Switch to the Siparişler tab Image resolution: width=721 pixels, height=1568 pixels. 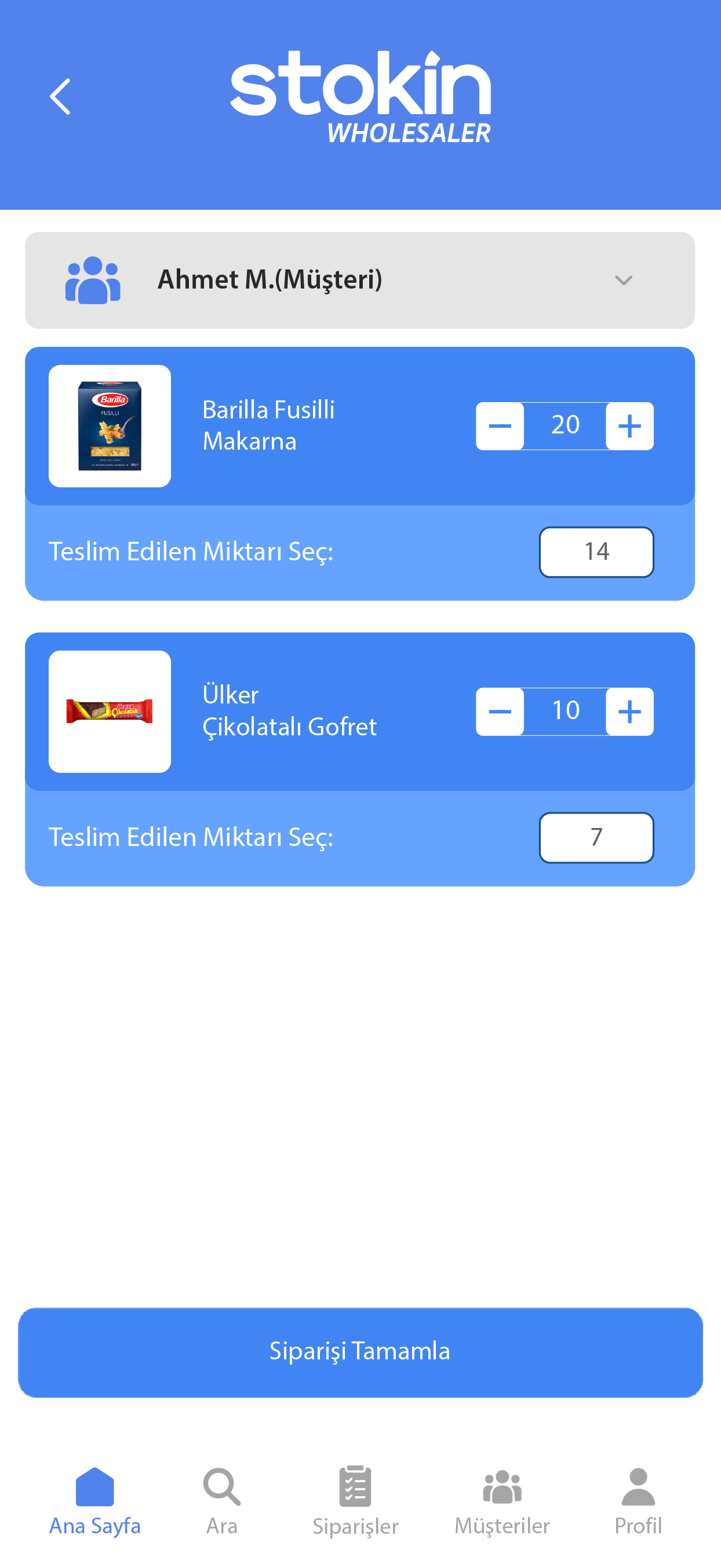(355, 1500)
